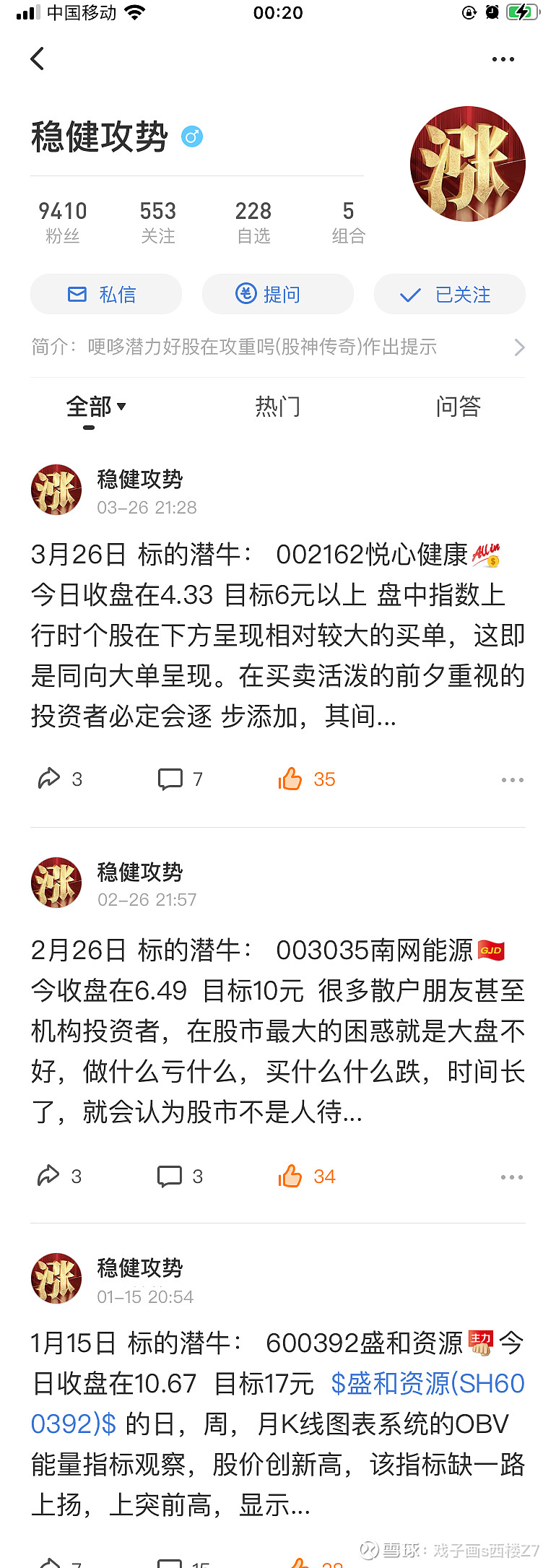The width and height of the screenshot is (556, 1568).
Task: Tap the private message envelope icon
Action: click(77, 294)
